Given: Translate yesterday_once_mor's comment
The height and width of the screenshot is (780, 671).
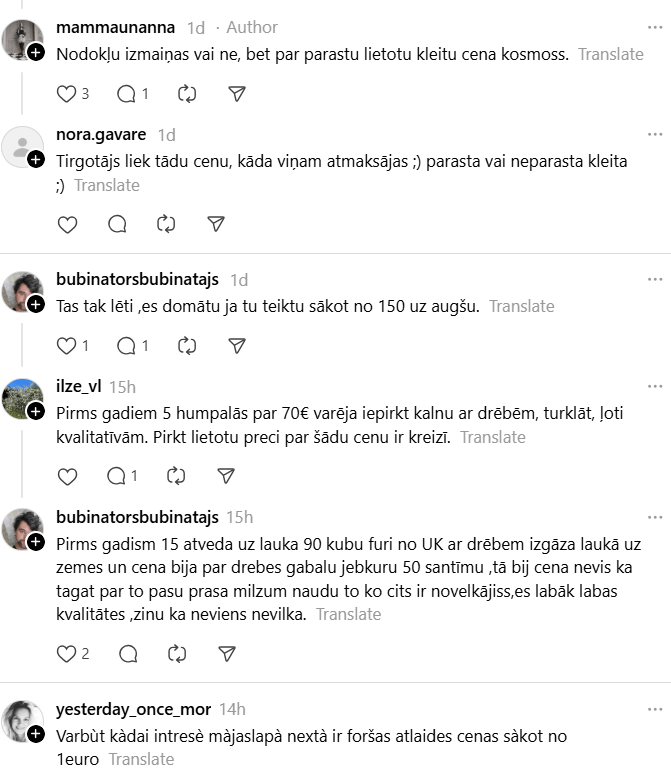Looking at the screenshot, I should (x=141, y=759).
